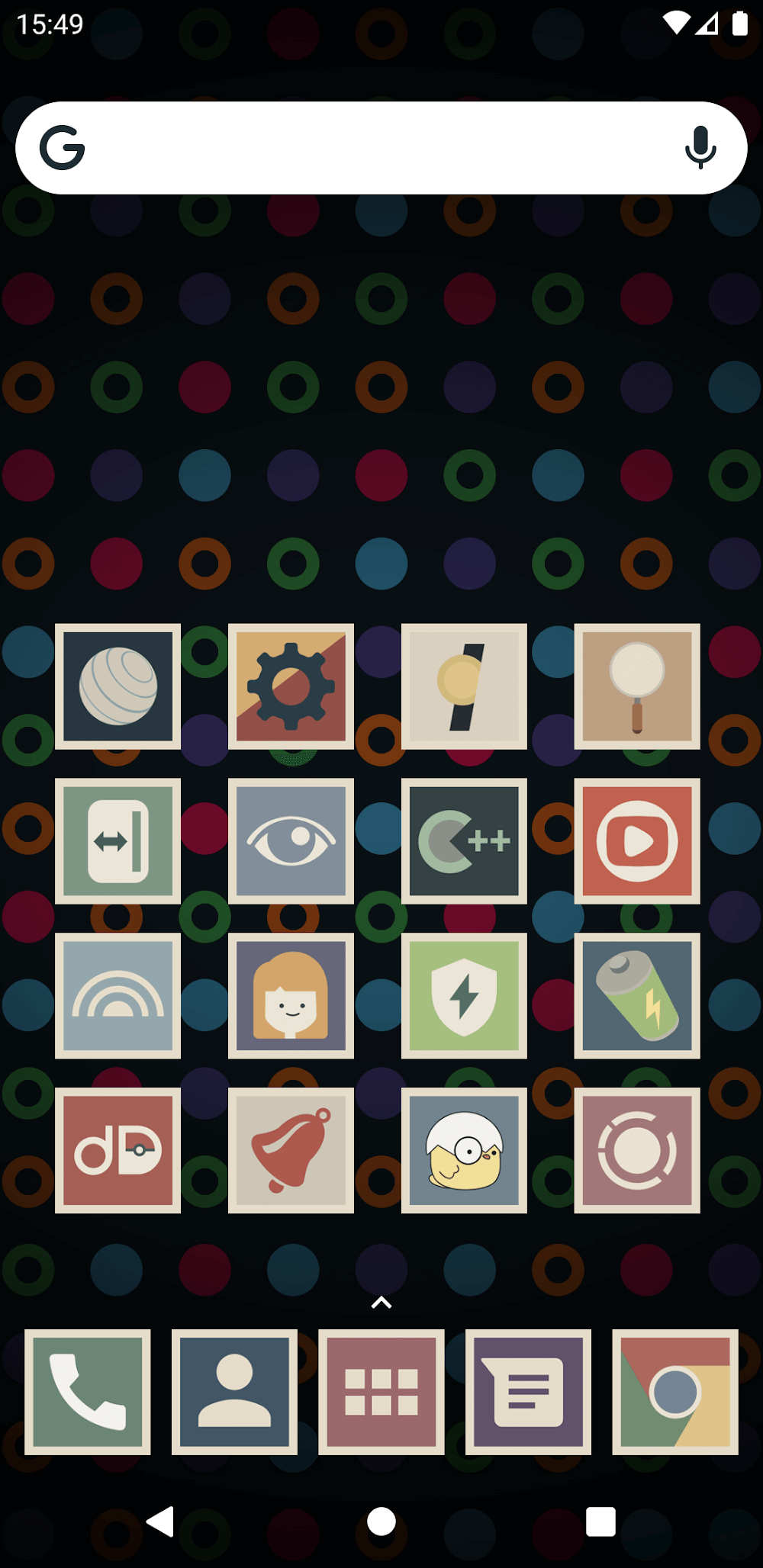Launch the red video play app
This screenshot has width=763, height=1568.
pyautogui.click(x=637, y=841)
